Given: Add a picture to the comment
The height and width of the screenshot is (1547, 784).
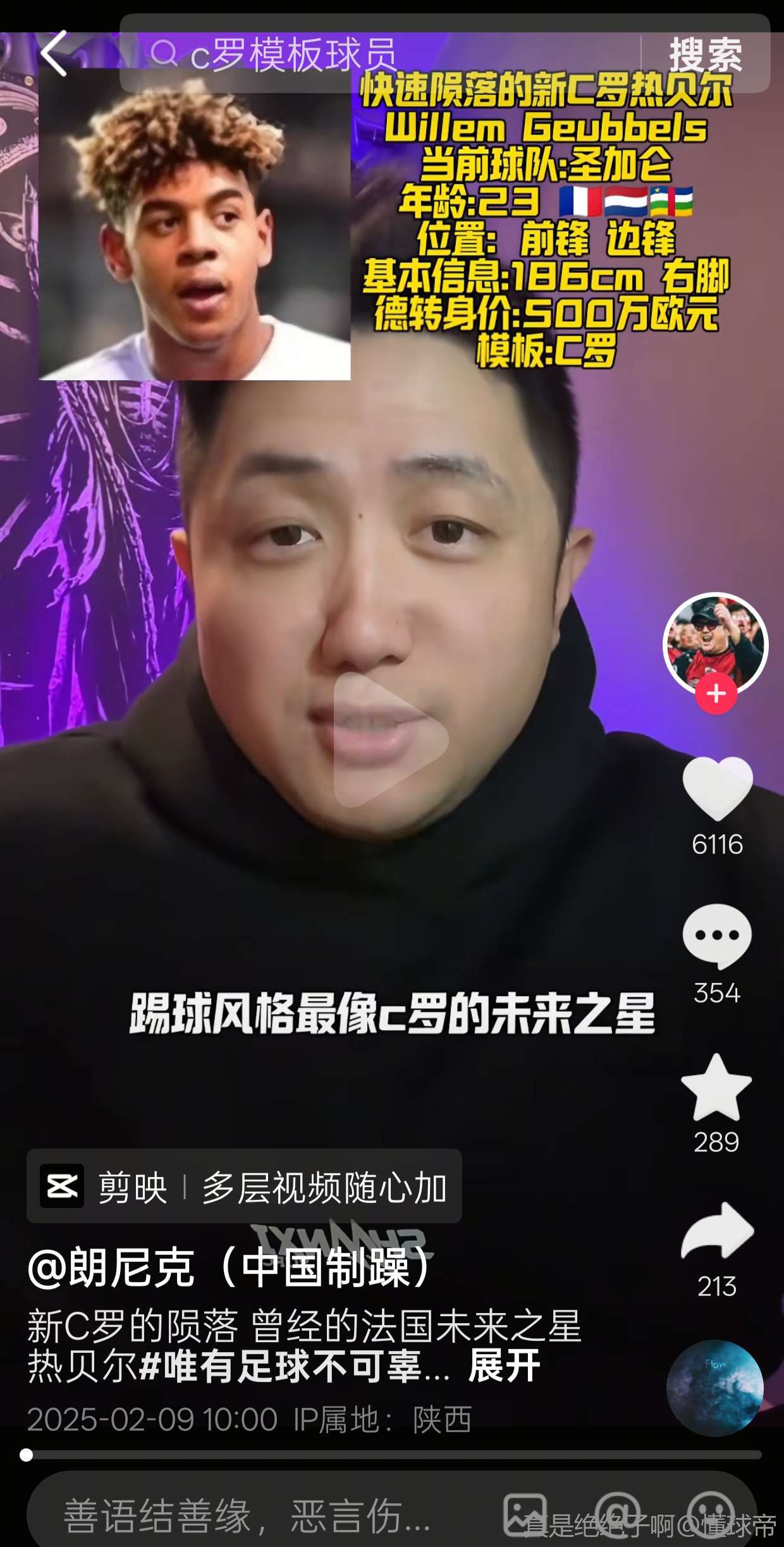Looking at the screenshot, I should (524, 1514).
